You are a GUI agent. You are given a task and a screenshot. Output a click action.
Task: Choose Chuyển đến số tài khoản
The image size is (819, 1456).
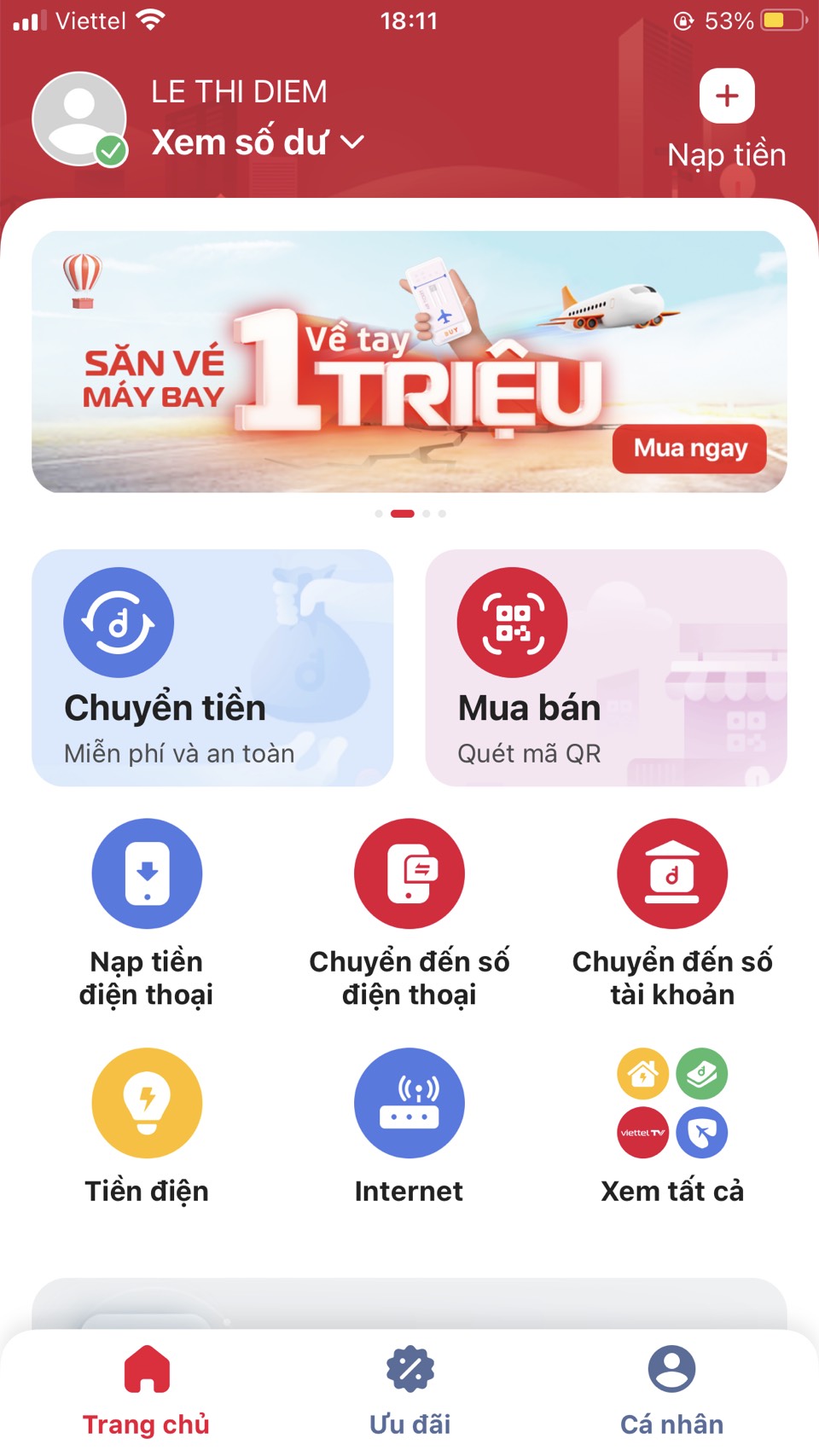672,913
